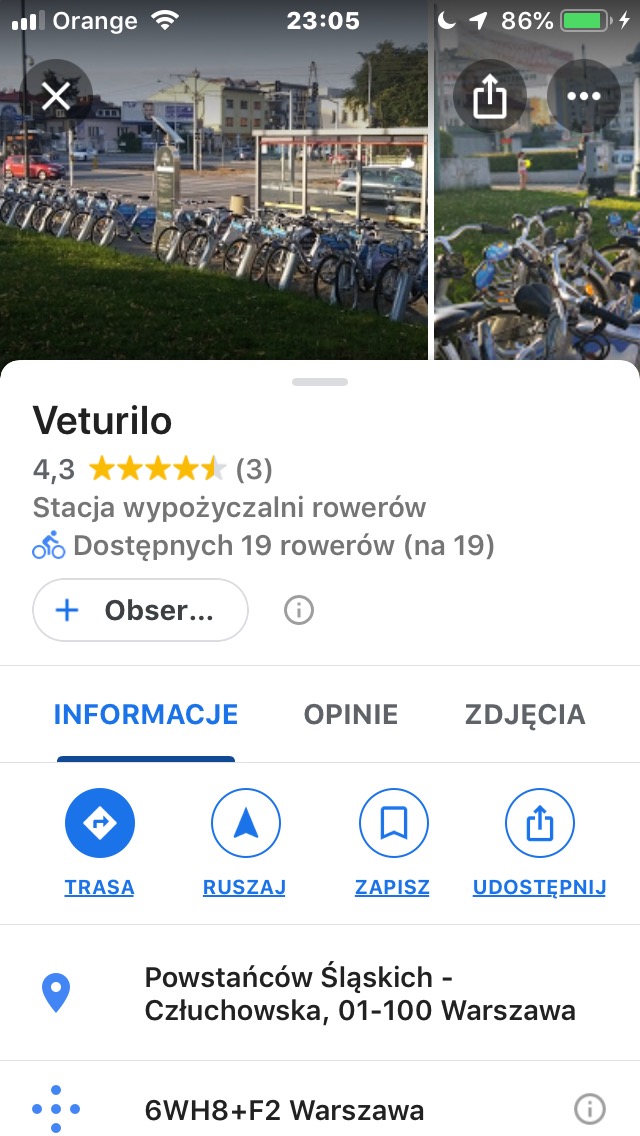640x1136 pixels.
Task: Tap the UDOSTĘPNIJ share button
Action: point(539,841)
